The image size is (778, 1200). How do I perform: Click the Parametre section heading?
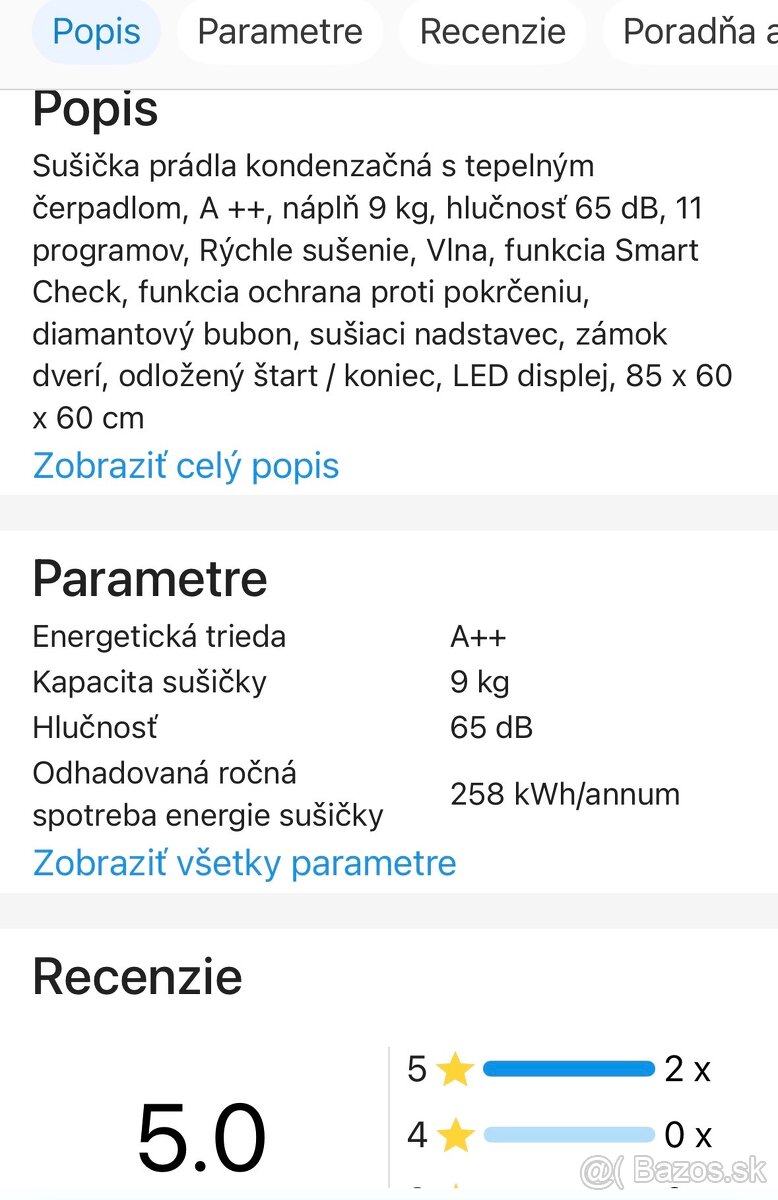[x=150, y=578]
